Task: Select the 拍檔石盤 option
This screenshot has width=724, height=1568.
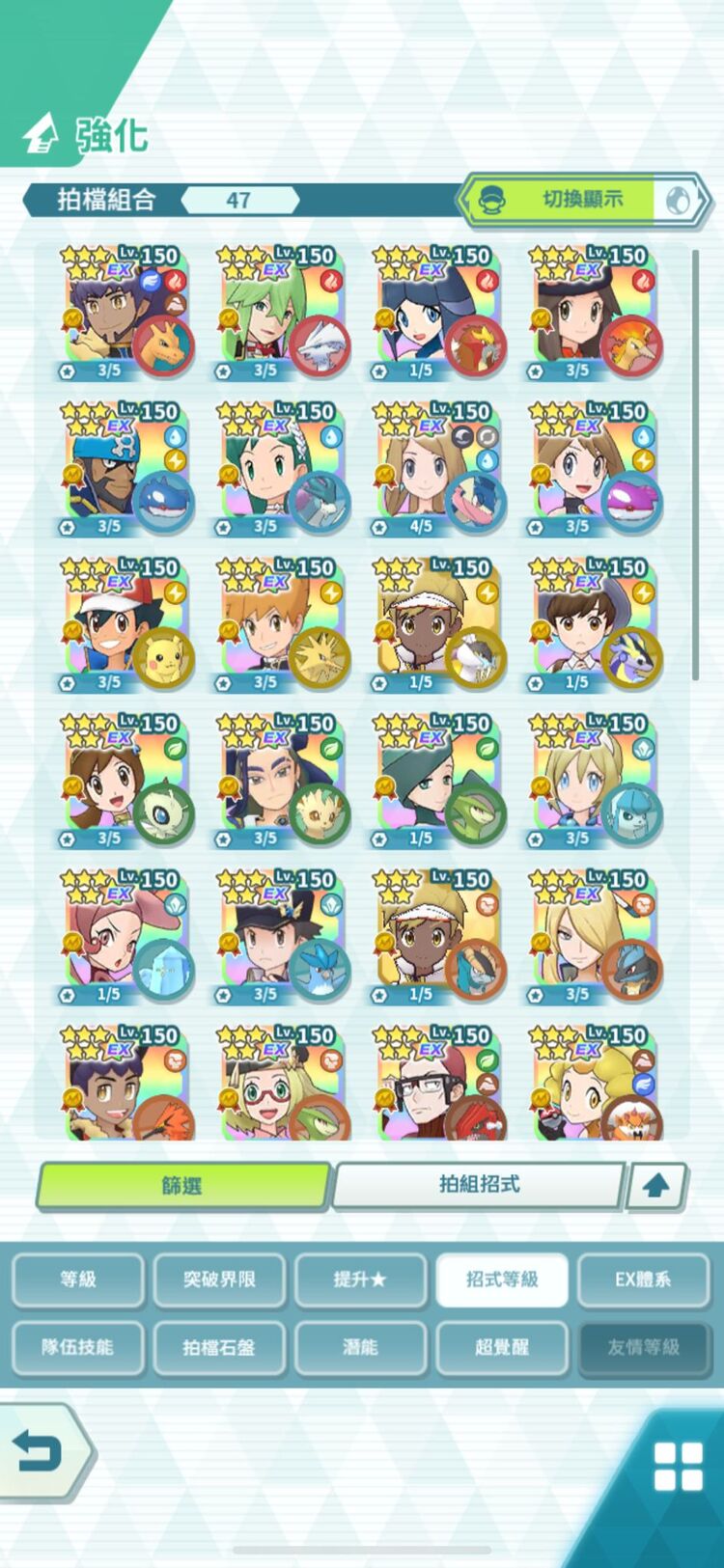Action: pos(219,1347)
